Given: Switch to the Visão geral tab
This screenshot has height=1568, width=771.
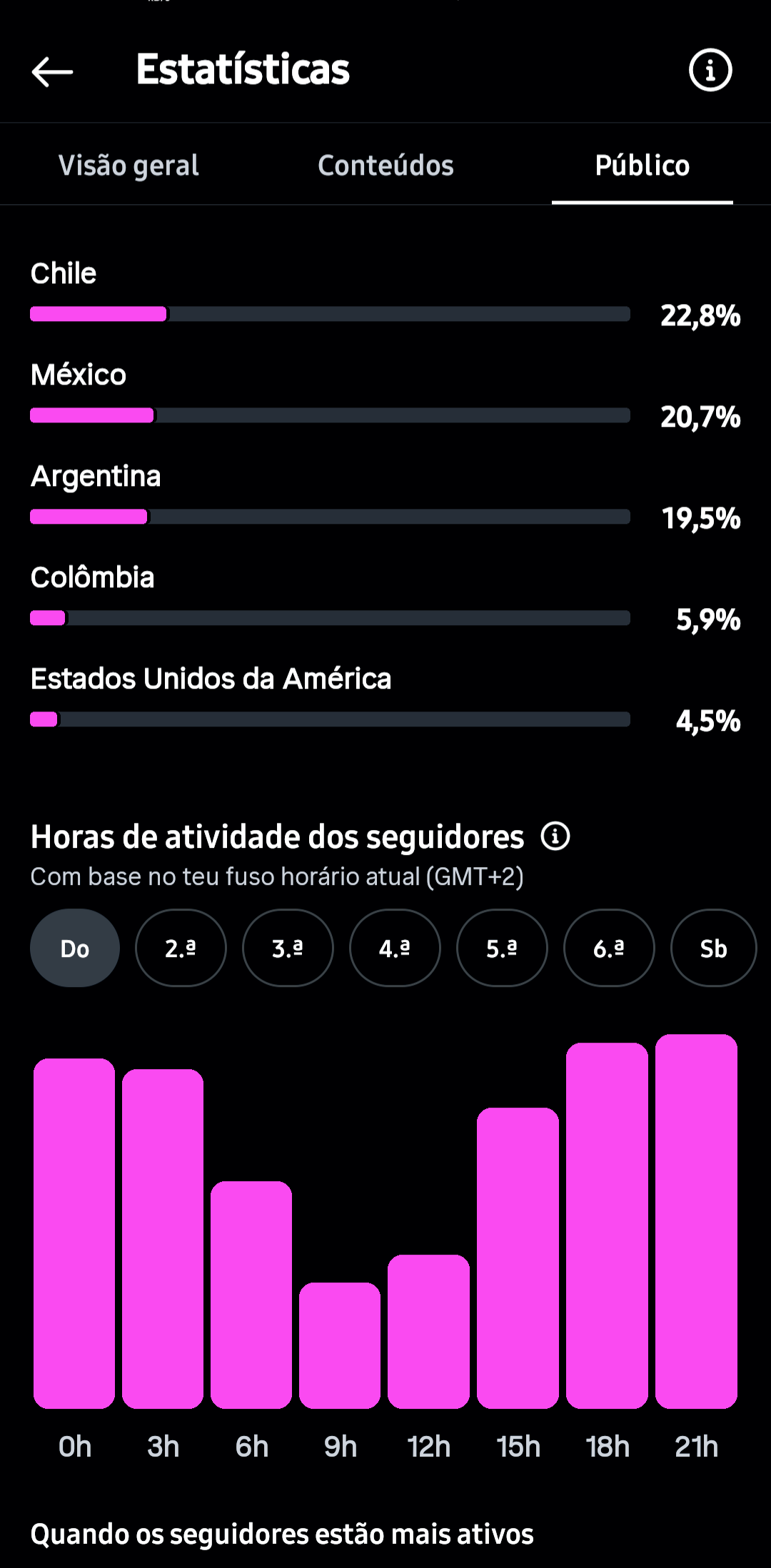Looking at the screenshot, I should pos(128,166).
